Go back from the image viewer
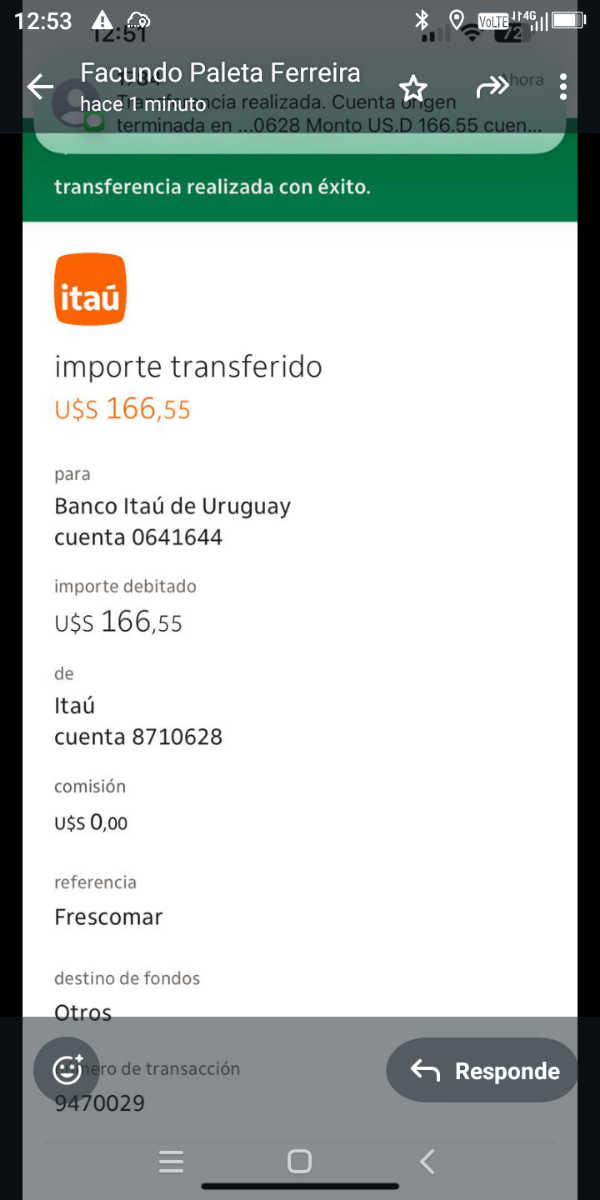 click(x=40, y=87)
